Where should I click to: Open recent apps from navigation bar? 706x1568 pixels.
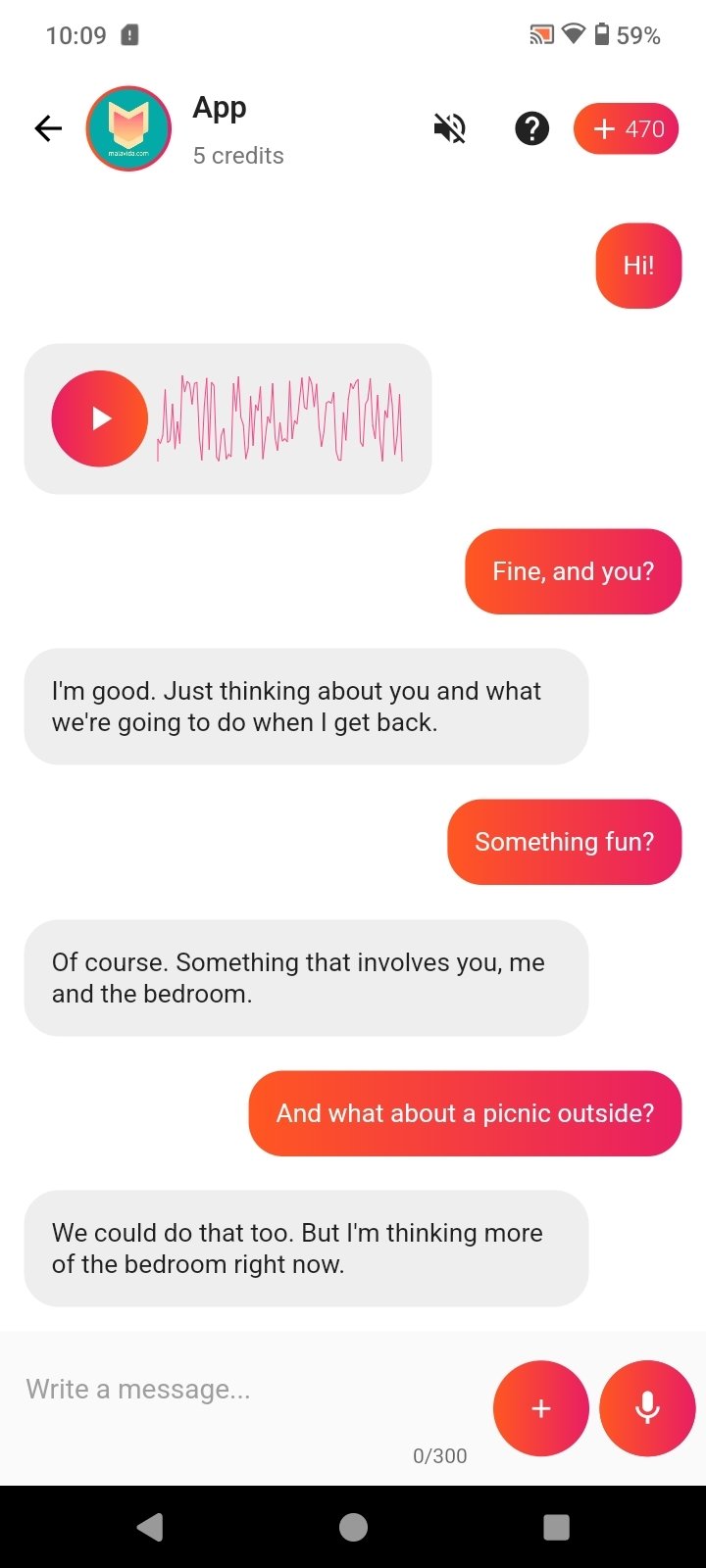556,1527
